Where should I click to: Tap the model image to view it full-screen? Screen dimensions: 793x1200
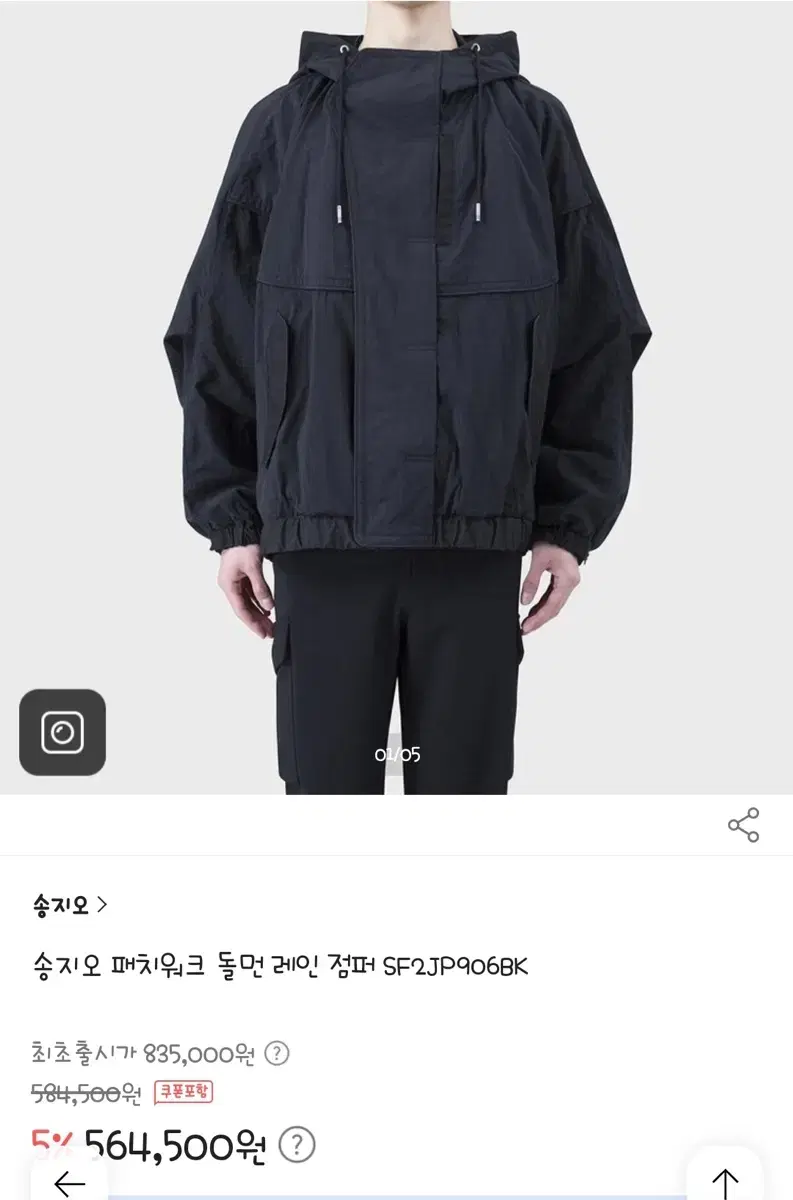point(396,450)
